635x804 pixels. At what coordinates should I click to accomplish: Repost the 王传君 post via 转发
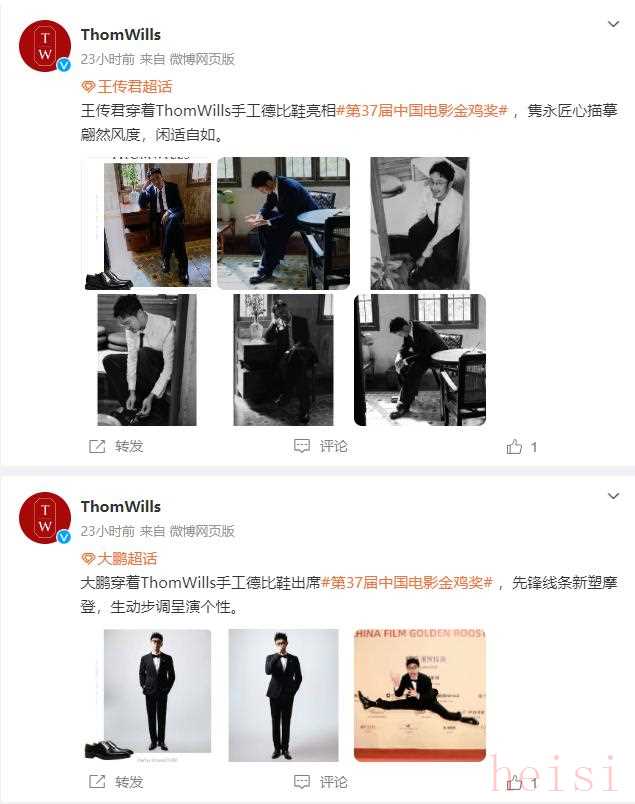(x=117, y=446)
